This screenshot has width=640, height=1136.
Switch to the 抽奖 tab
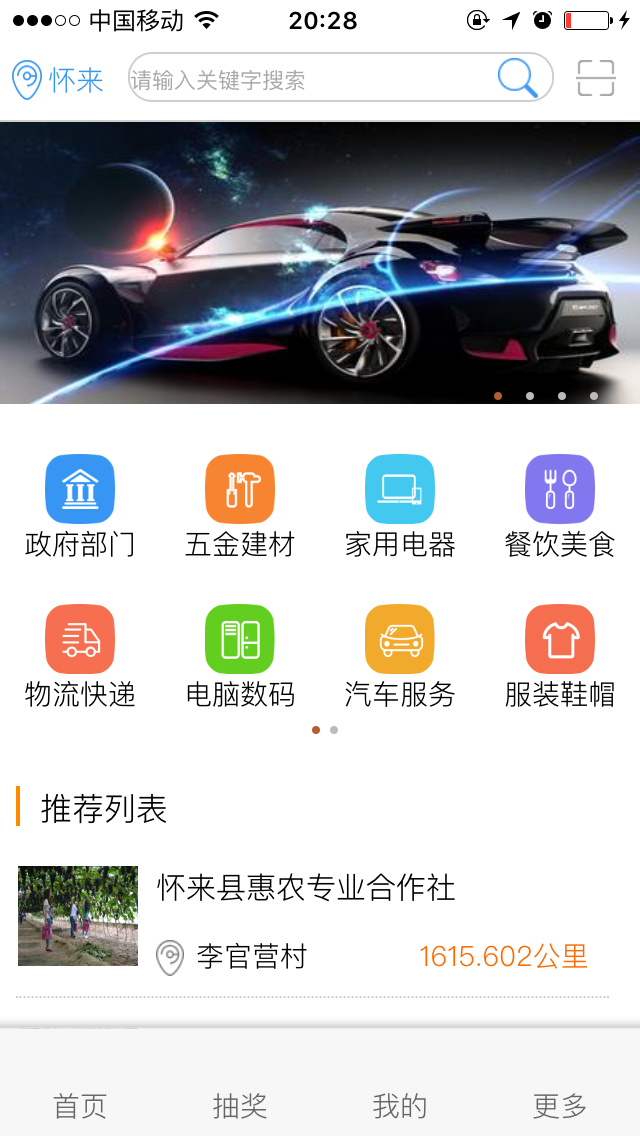click(x=240, y=1105)
